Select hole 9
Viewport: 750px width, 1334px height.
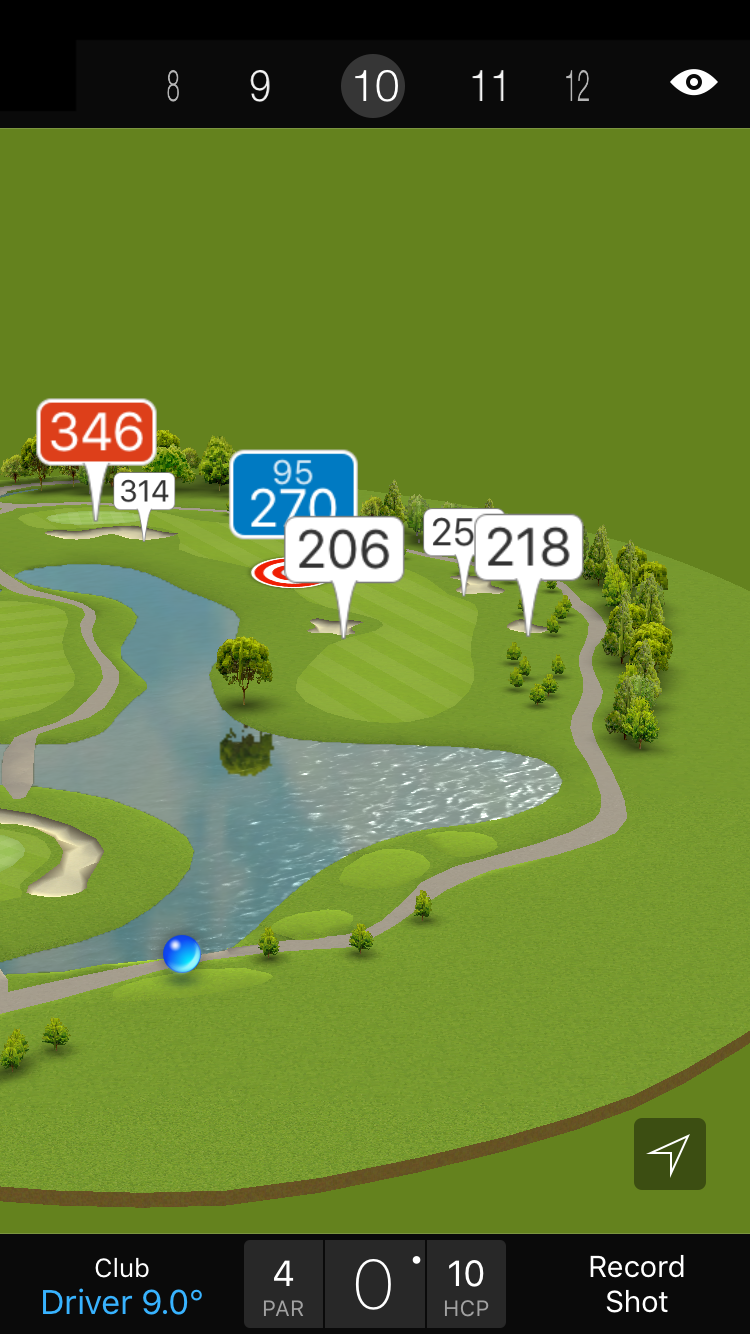pos(260,87)
